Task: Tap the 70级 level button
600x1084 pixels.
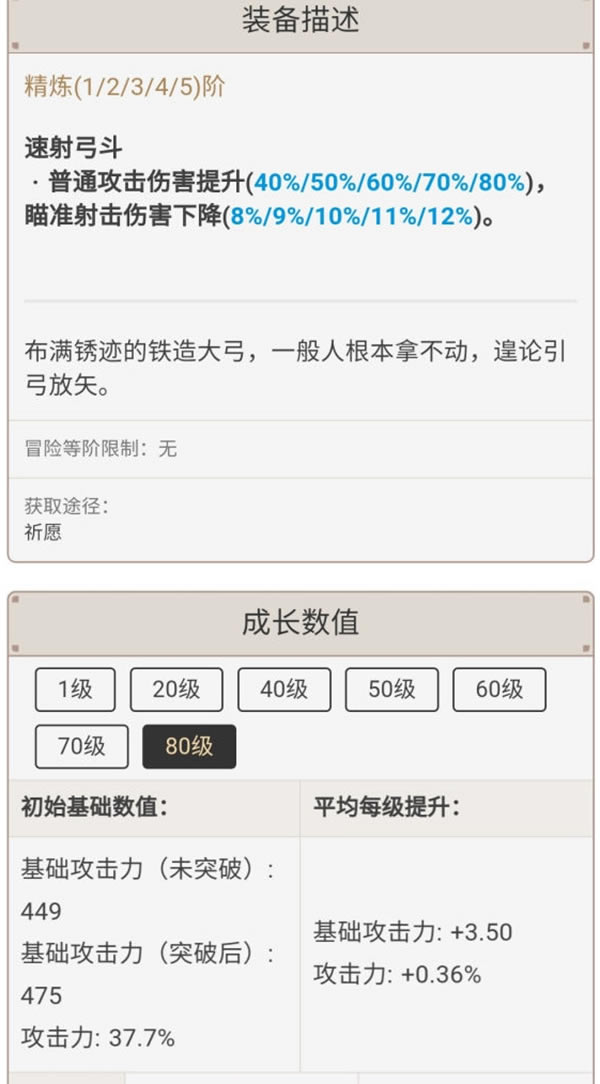Action: [x=81, y=746]
